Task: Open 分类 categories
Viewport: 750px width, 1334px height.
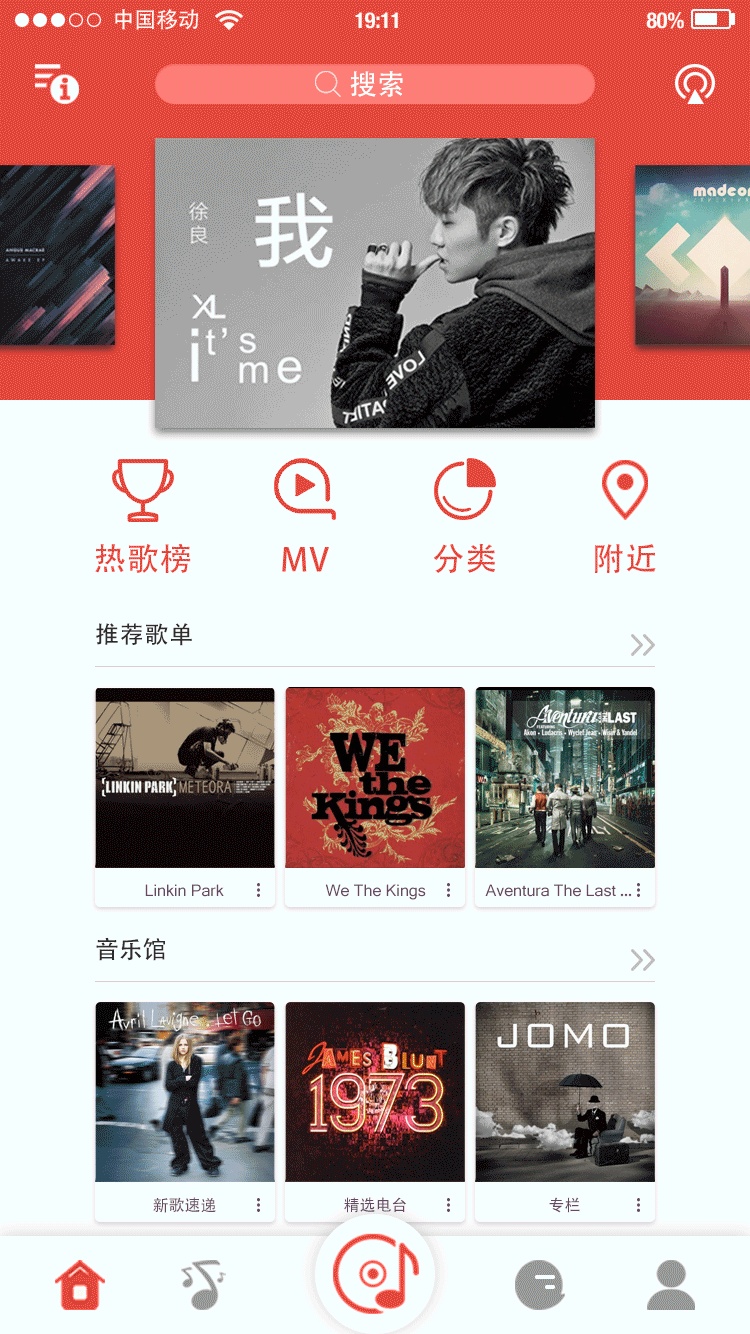Action: coord(465,516)
